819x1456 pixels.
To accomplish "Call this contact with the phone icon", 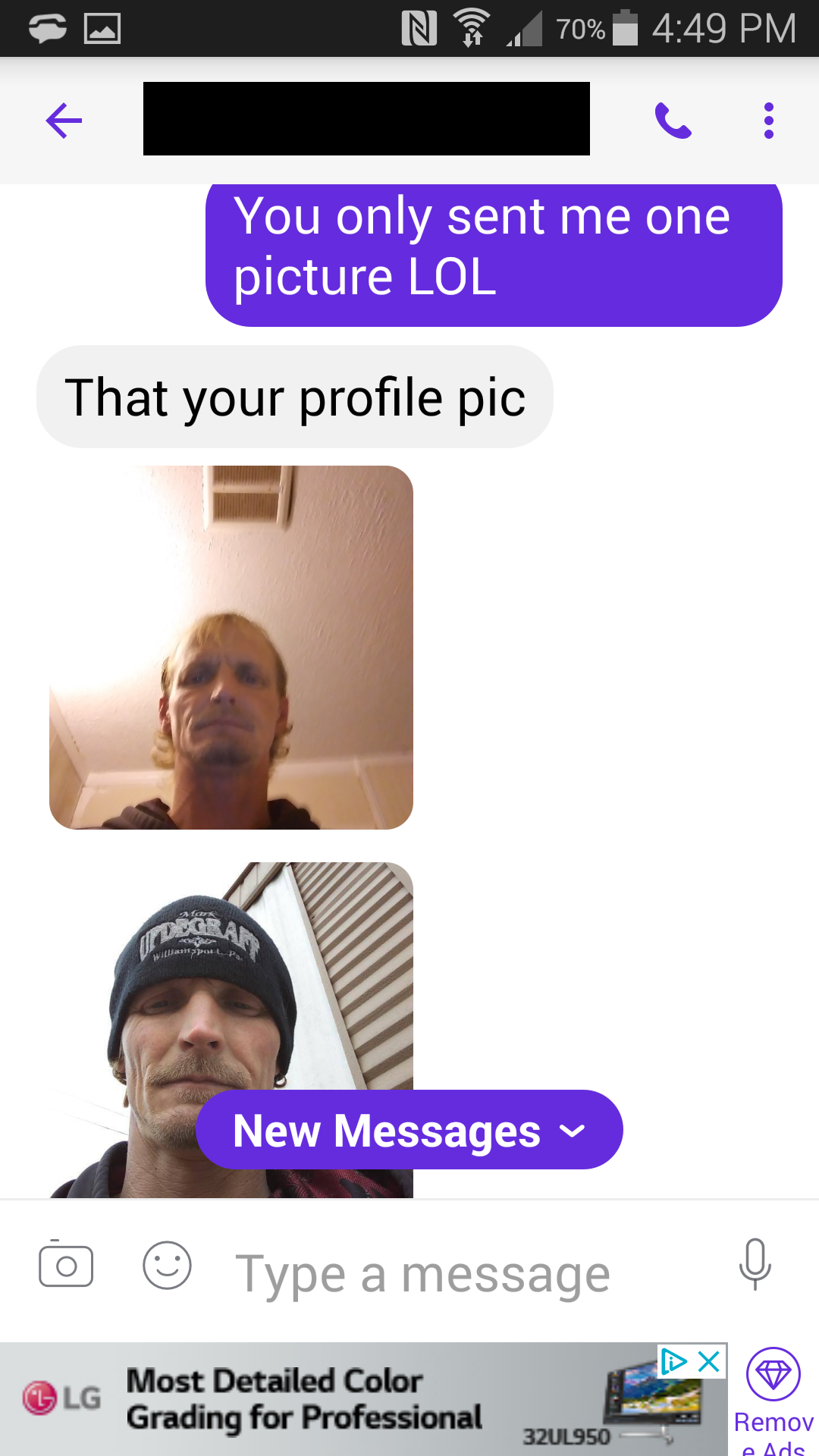I will tap(673, 121).
